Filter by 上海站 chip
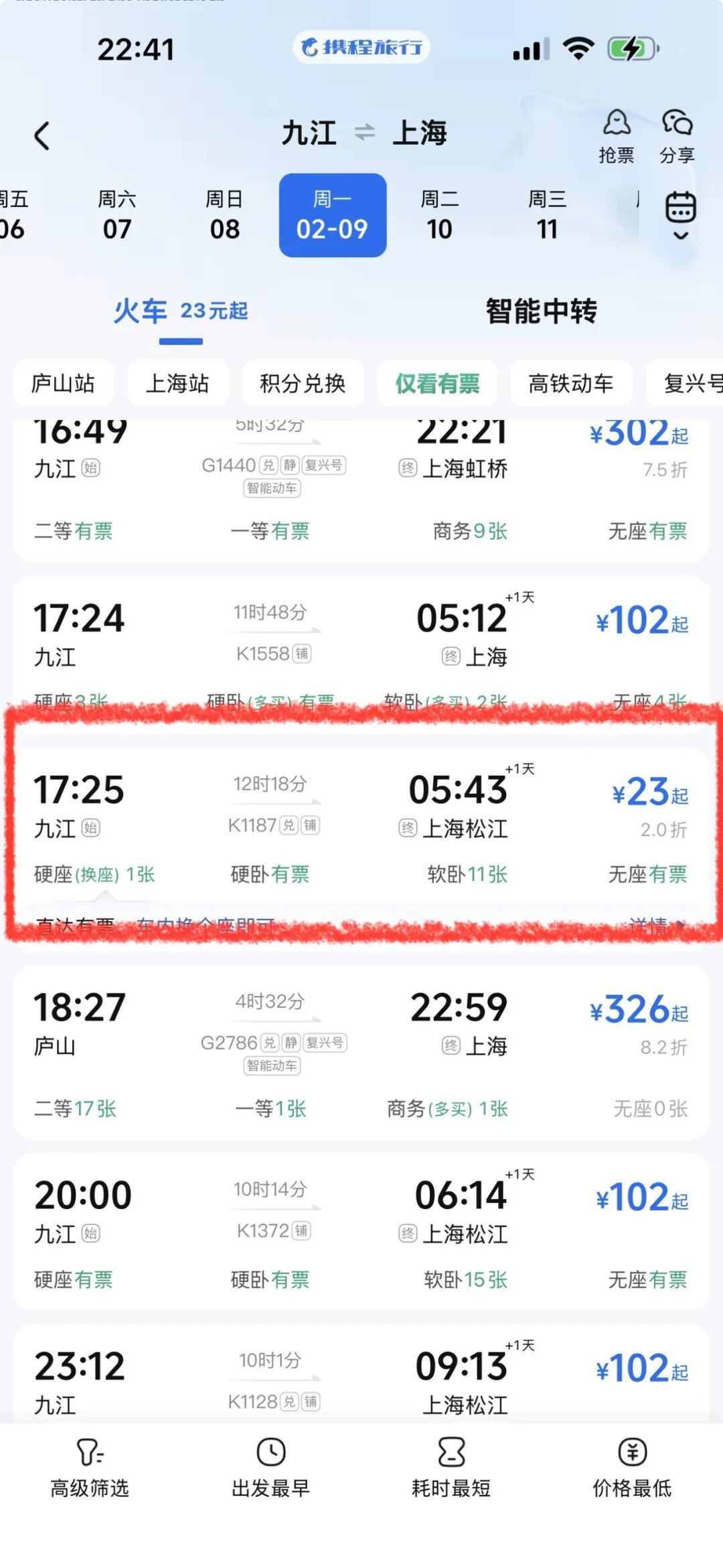This screenshot has height=1568, width=723. 177,384
